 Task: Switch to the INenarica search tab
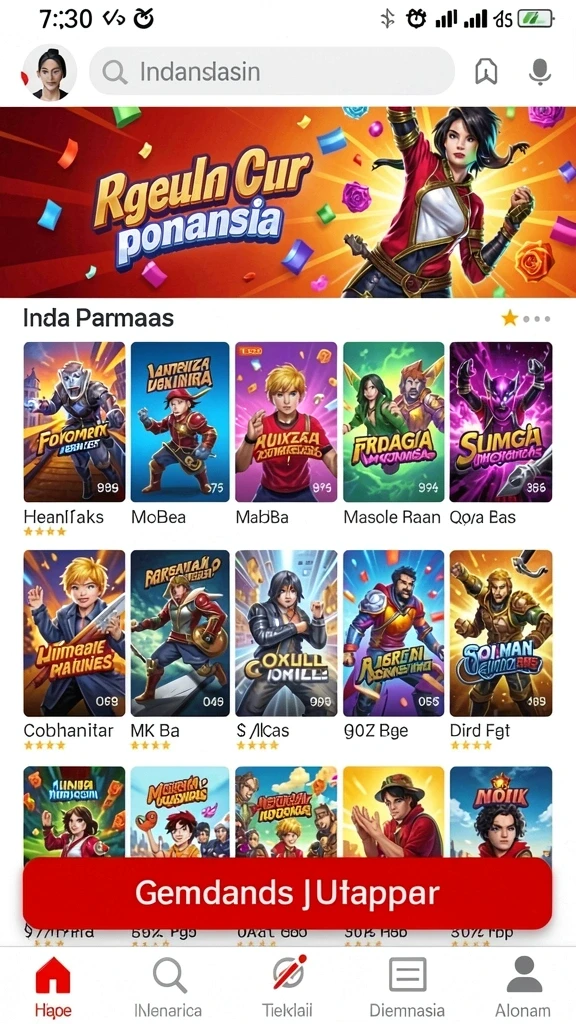pos(169,986)
